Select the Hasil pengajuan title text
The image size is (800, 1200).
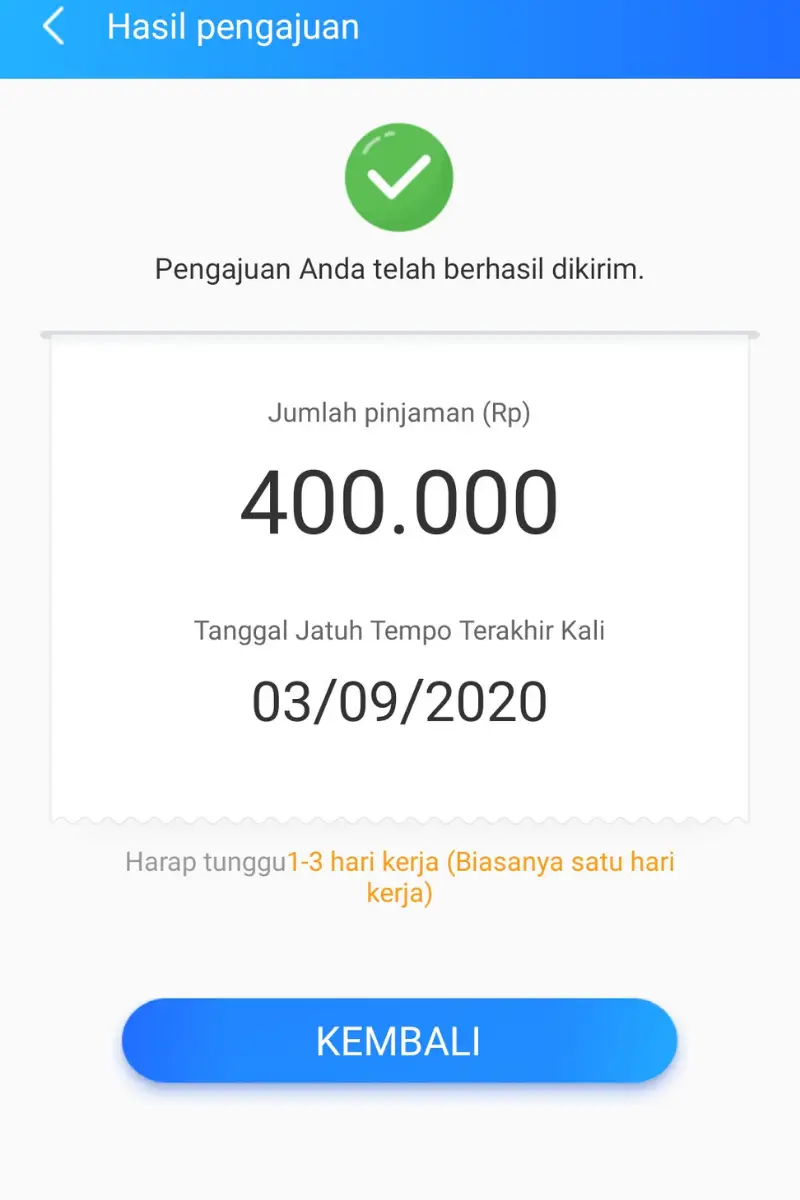coord(233,27)
